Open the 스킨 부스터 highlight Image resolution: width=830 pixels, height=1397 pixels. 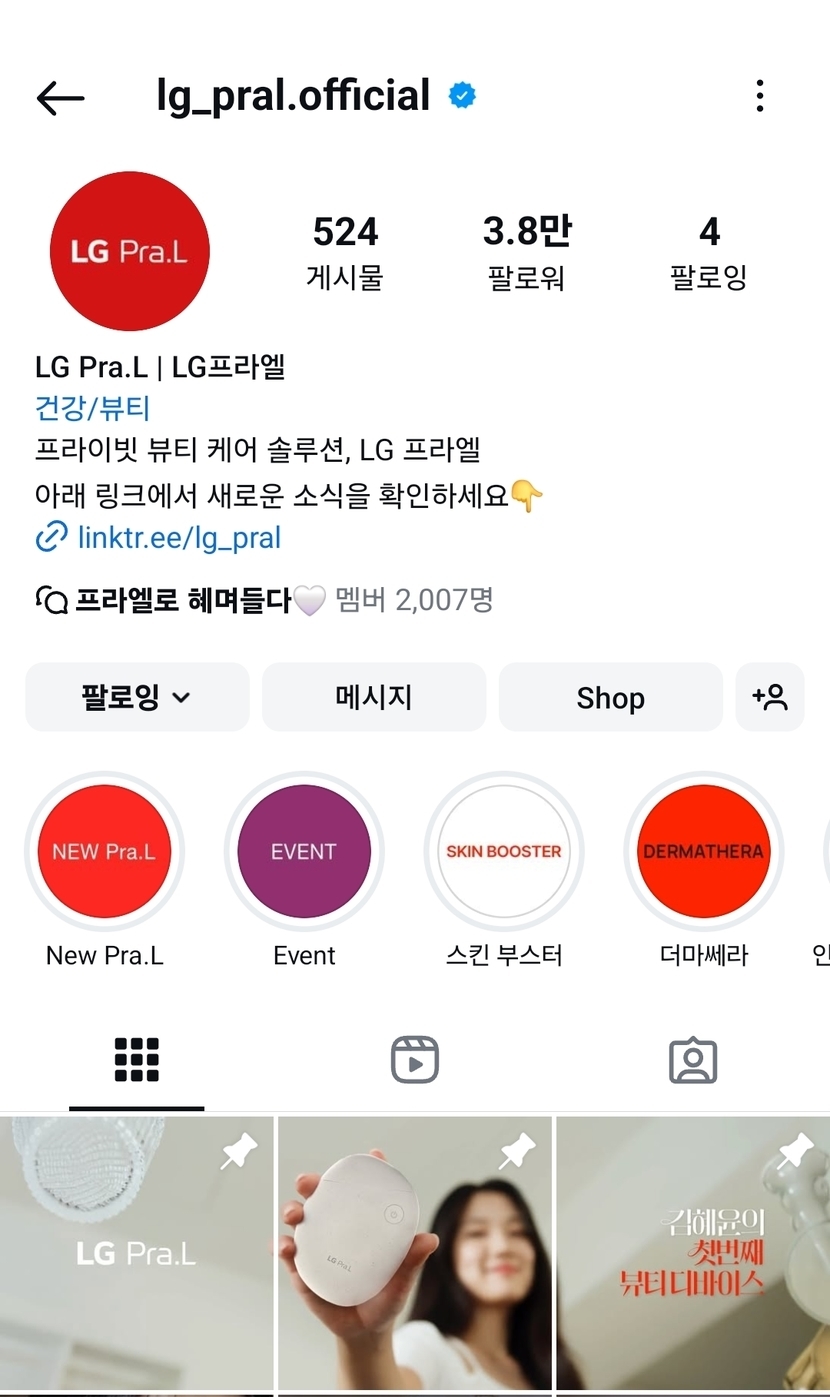tap(504, 852)
